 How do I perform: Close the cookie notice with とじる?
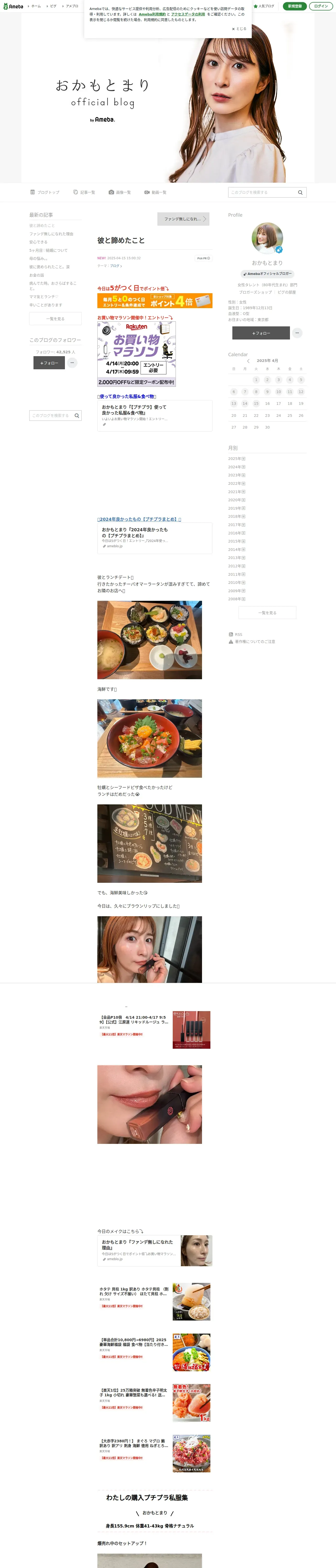point(239,28)
